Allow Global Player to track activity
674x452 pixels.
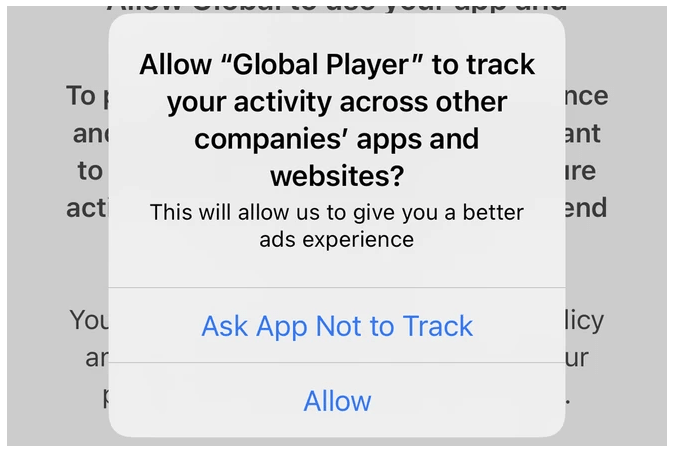(x=337, y=401)
